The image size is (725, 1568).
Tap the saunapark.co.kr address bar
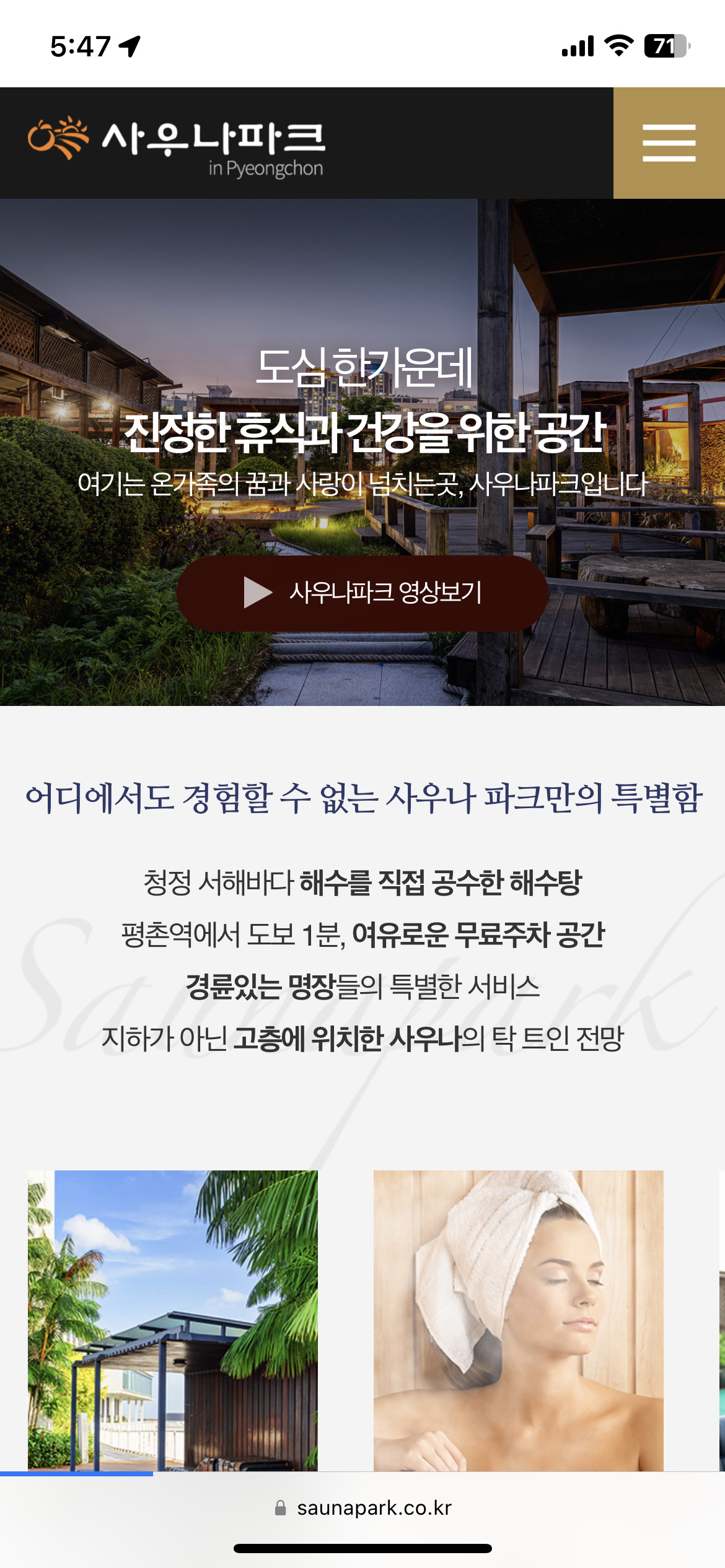point(363,1507)
